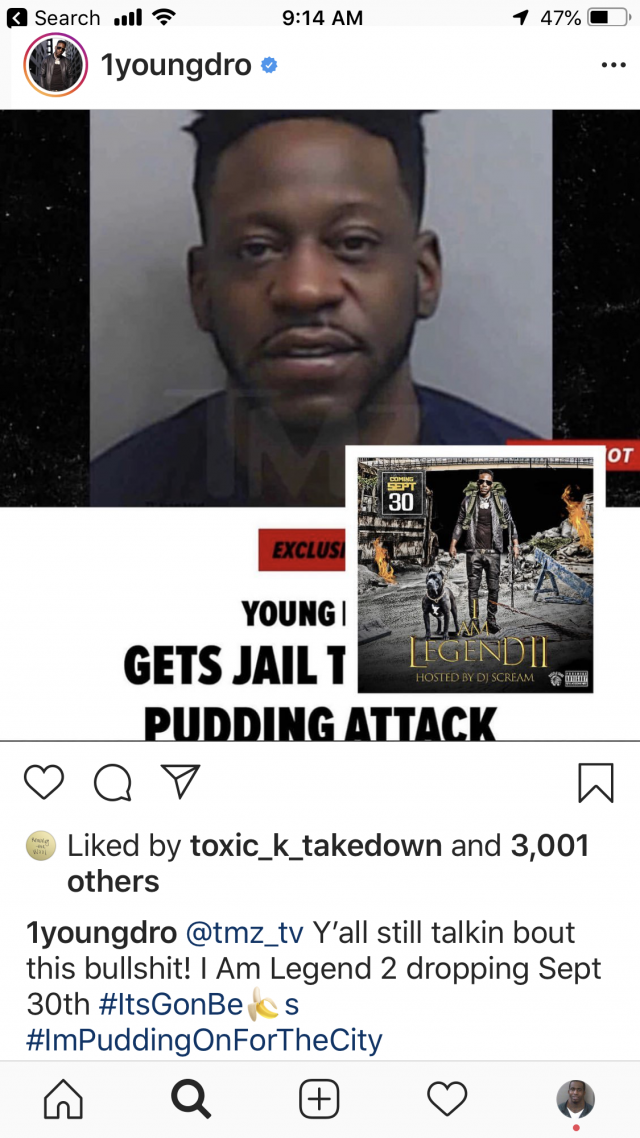The width and height of the screenshot is (640, 1138).
Task: Open the post's three-dot overflow menu
Action: 613,66
